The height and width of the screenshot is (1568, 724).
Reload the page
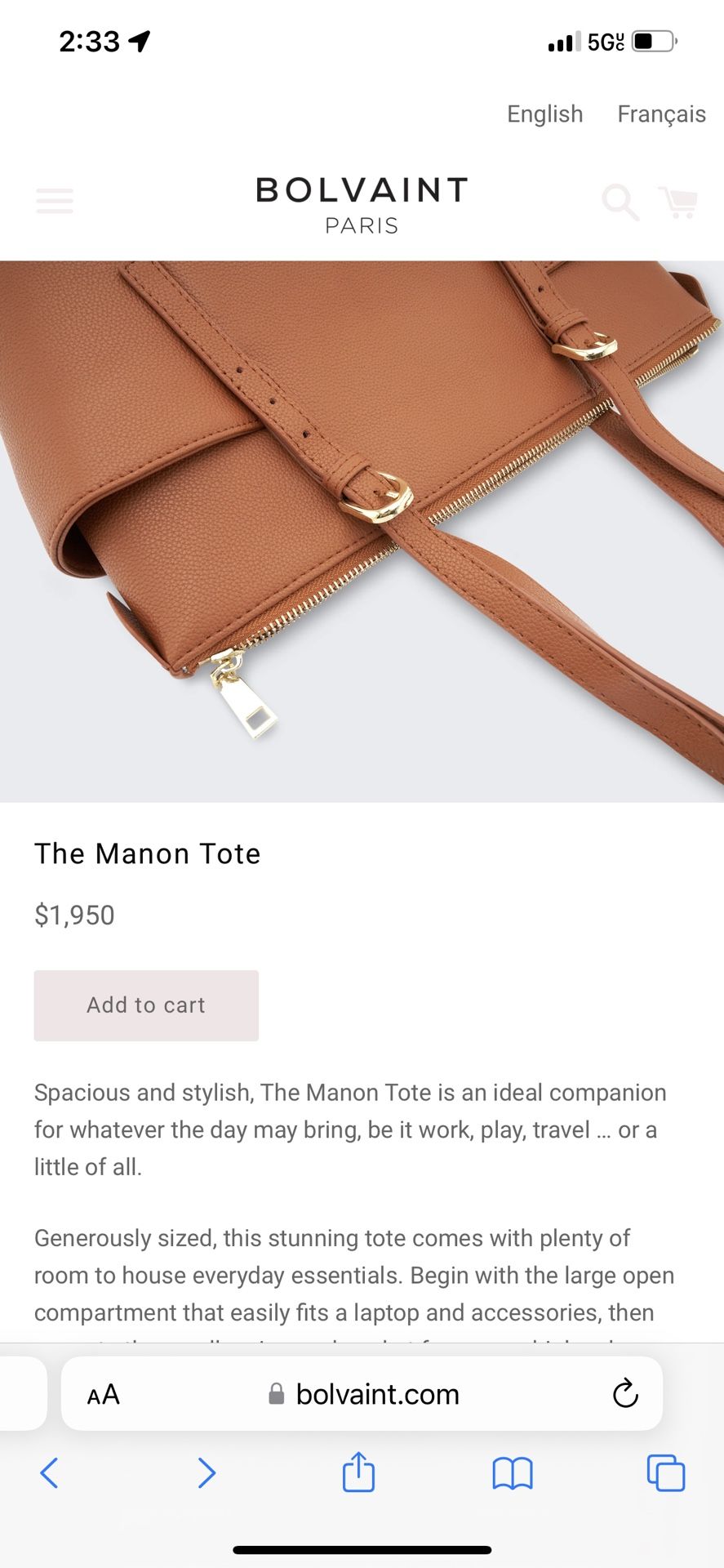[x=625, y=1393]
